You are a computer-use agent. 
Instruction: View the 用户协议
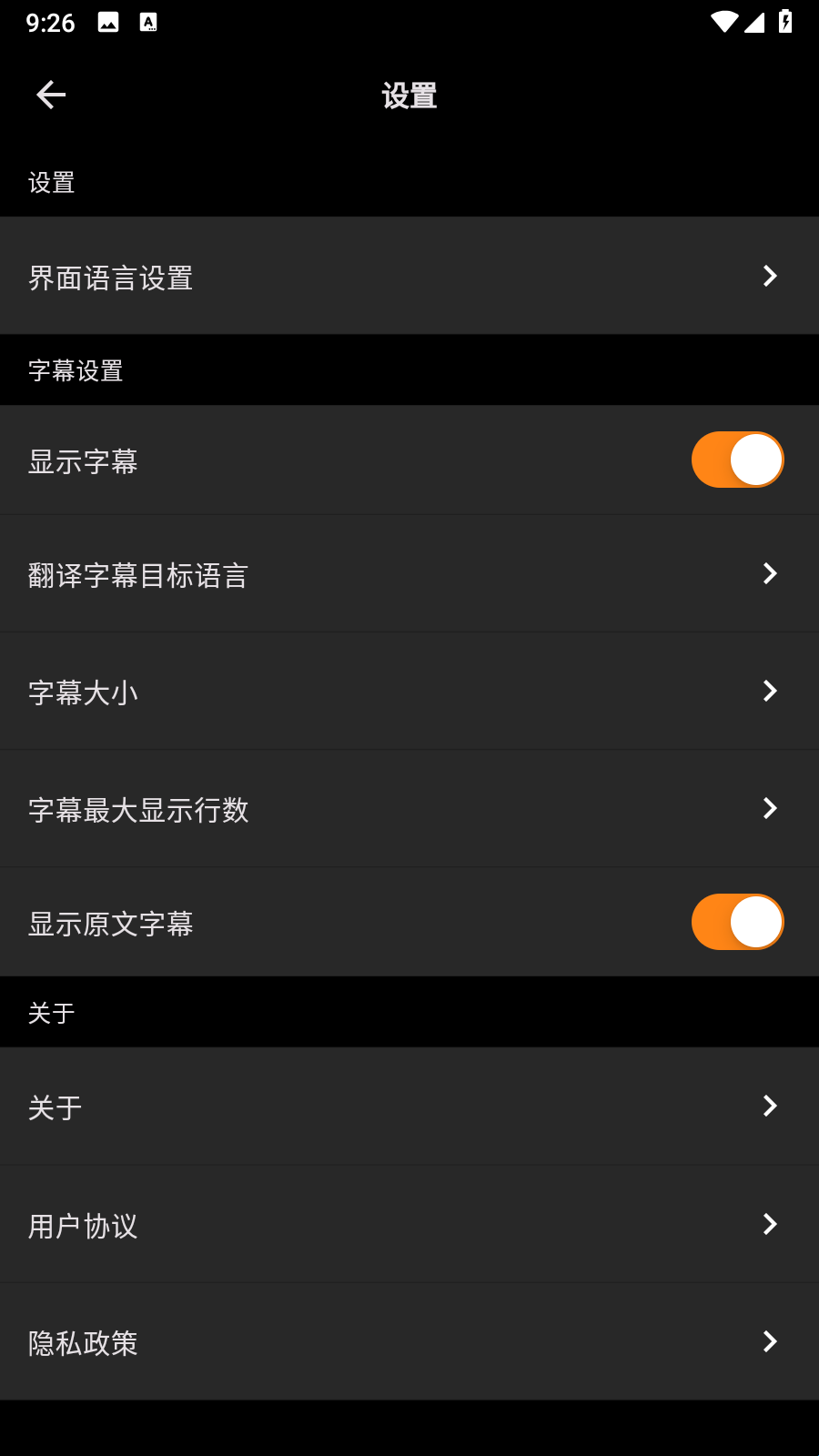409,1225
